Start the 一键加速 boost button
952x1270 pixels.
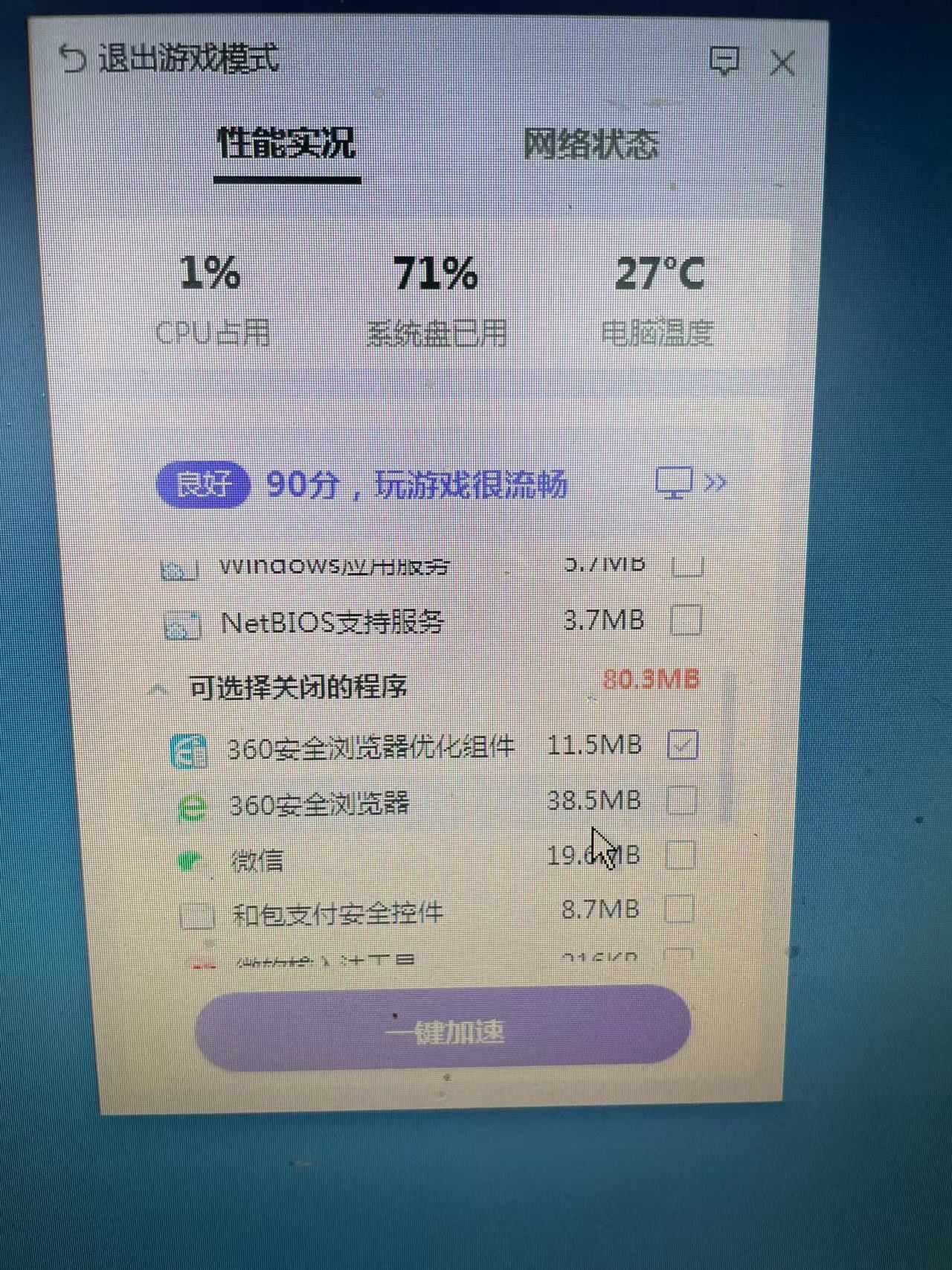tap(443, 1030)
